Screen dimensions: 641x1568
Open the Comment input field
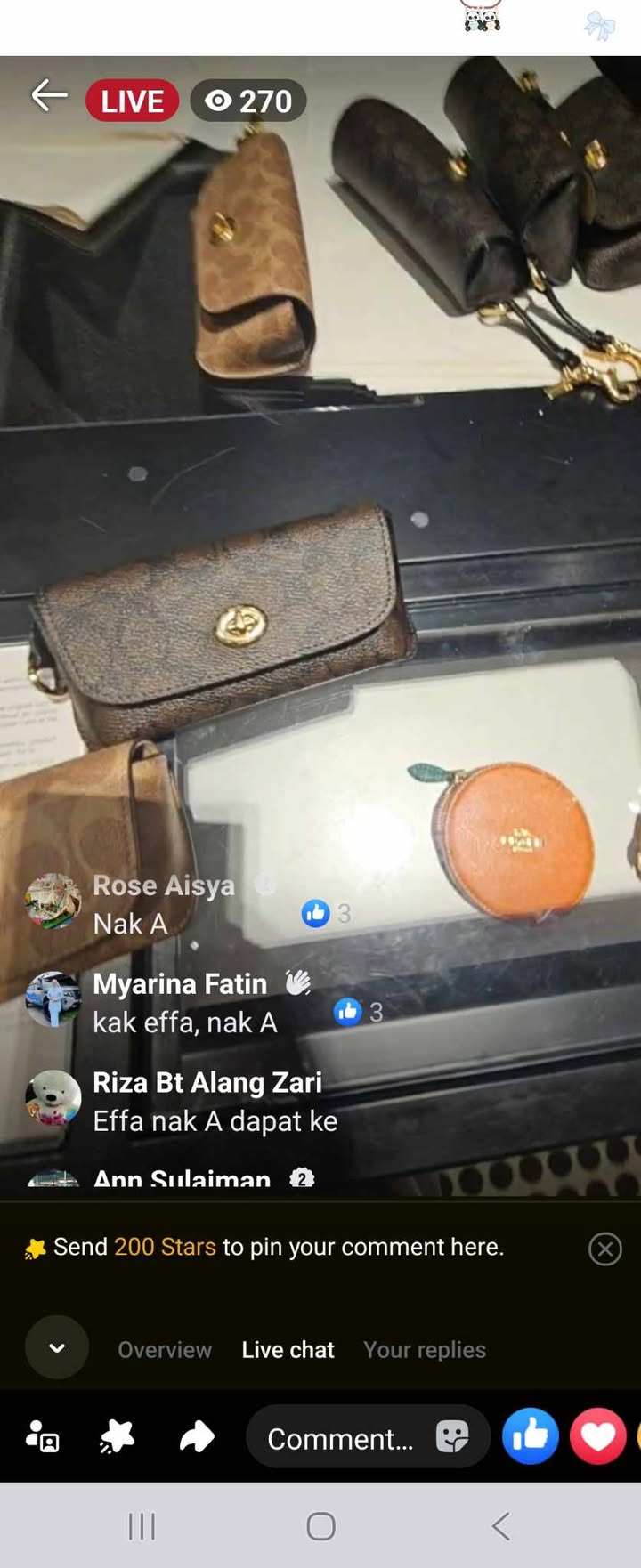tap(340, 1438)
